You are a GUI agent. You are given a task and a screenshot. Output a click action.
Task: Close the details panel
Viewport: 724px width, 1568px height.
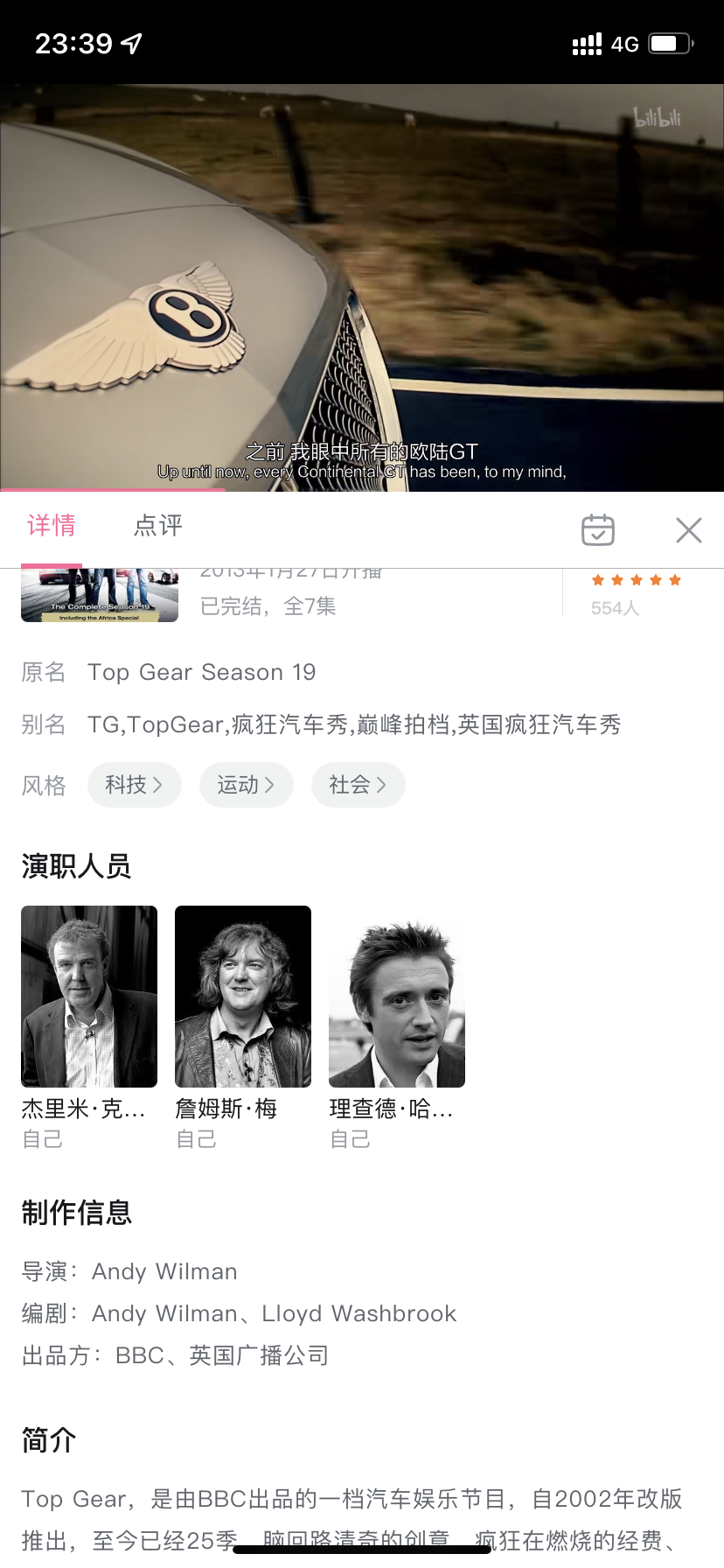coord(688,529)
